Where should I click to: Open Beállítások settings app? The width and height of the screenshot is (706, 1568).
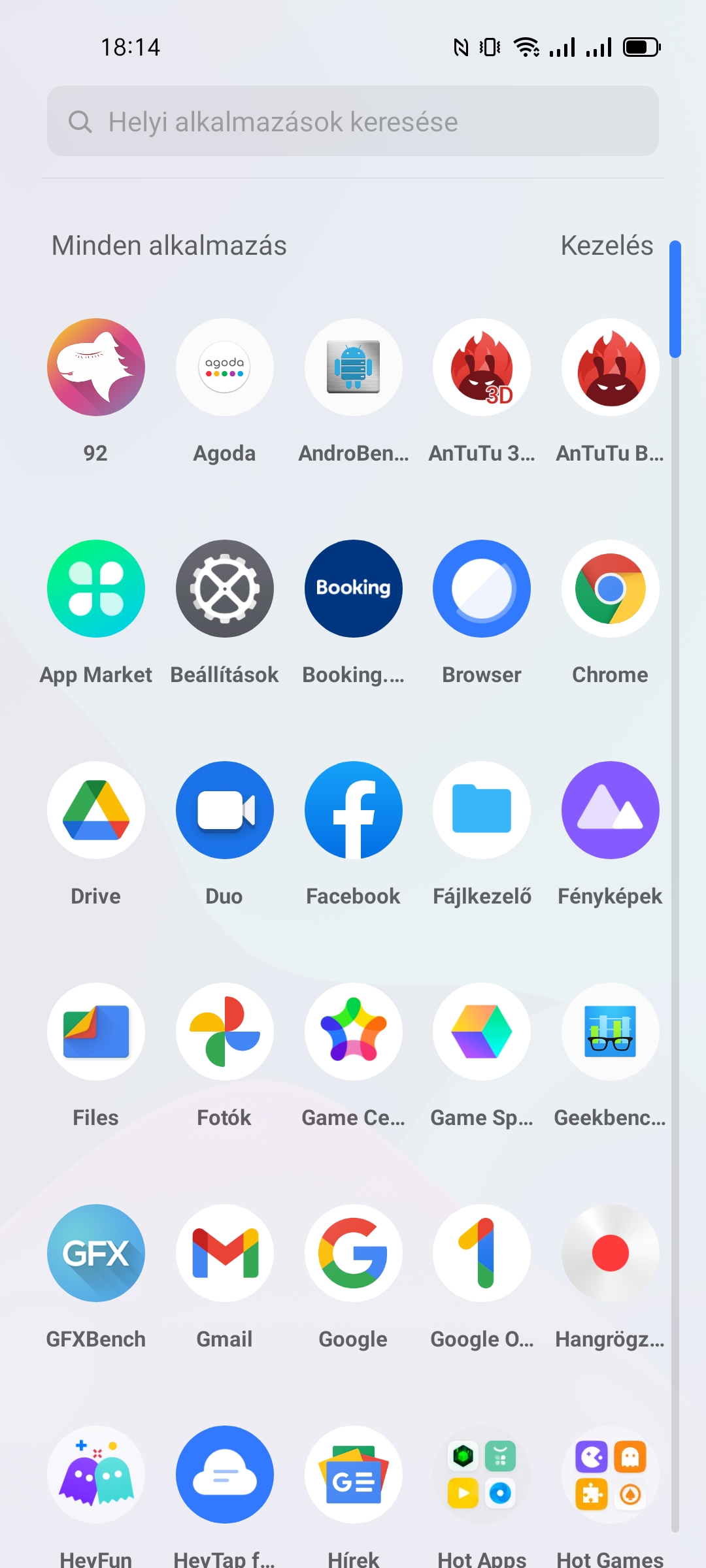coord(224,589)
